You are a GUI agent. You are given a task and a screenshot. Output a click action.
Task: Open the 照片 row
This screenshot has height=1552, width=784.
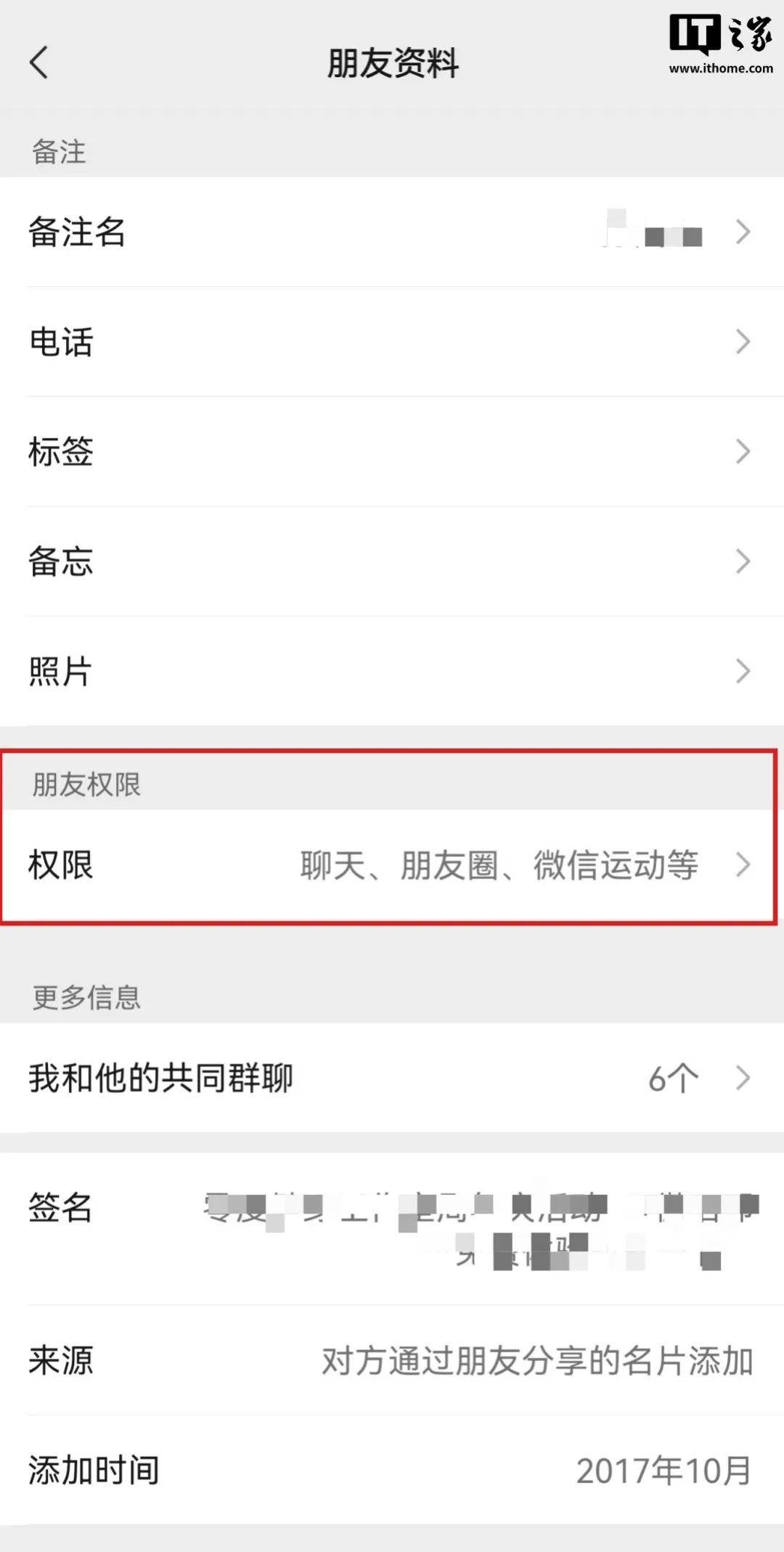392,671
